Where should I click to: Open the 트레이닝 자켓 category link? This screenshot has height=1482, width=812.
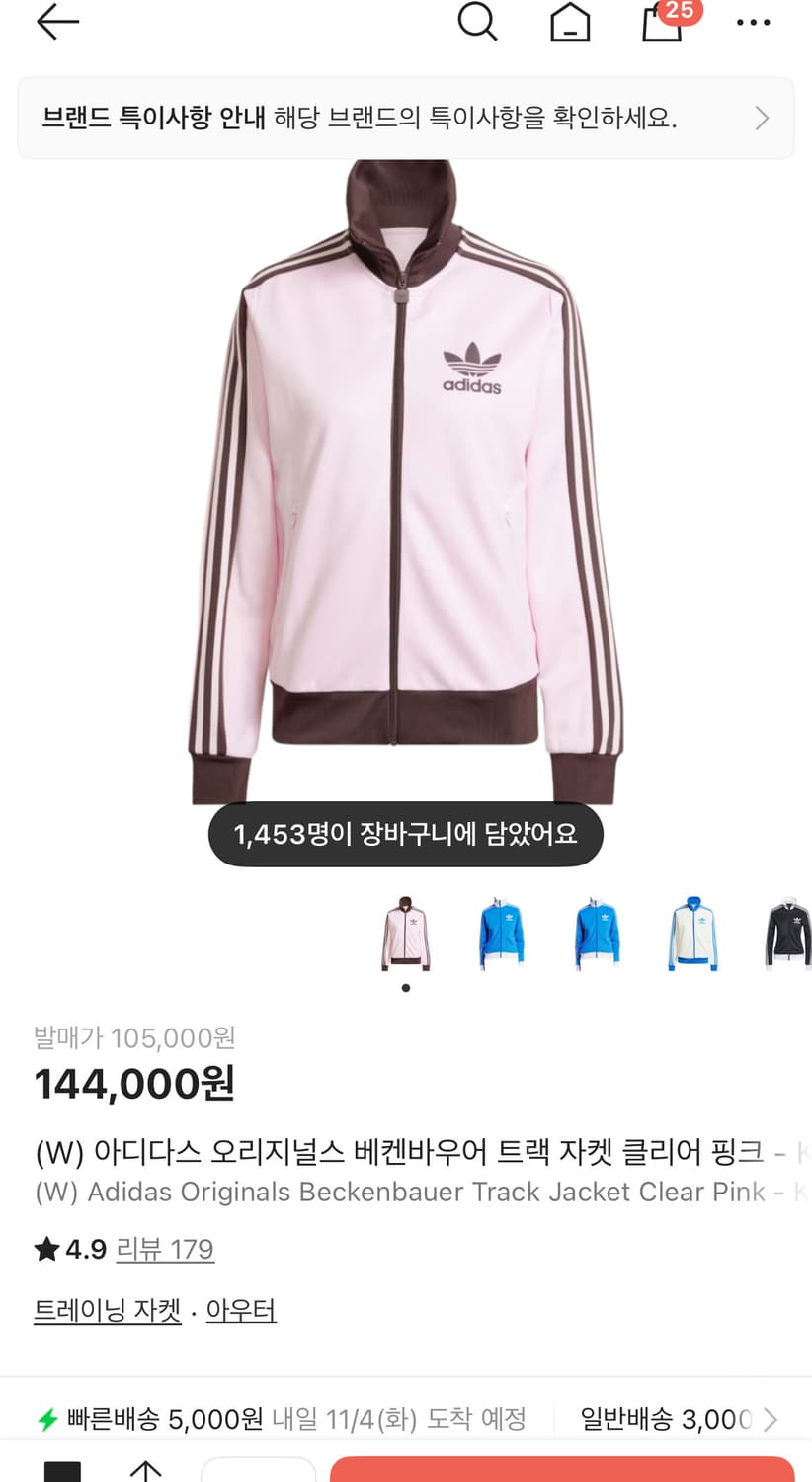(x=109, y=1310)
